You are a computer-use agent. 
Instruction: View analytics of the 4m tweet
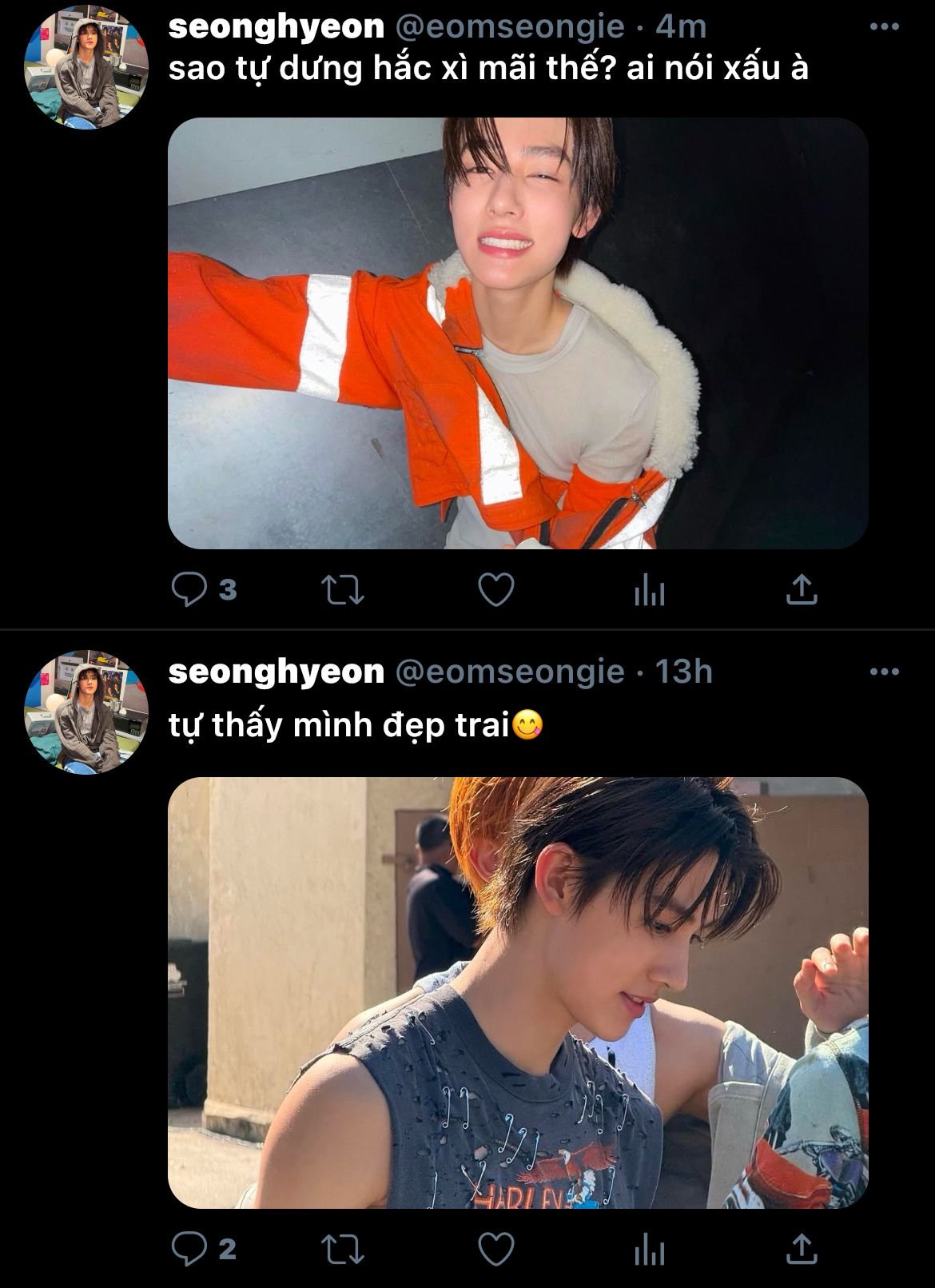pos(649,591)
